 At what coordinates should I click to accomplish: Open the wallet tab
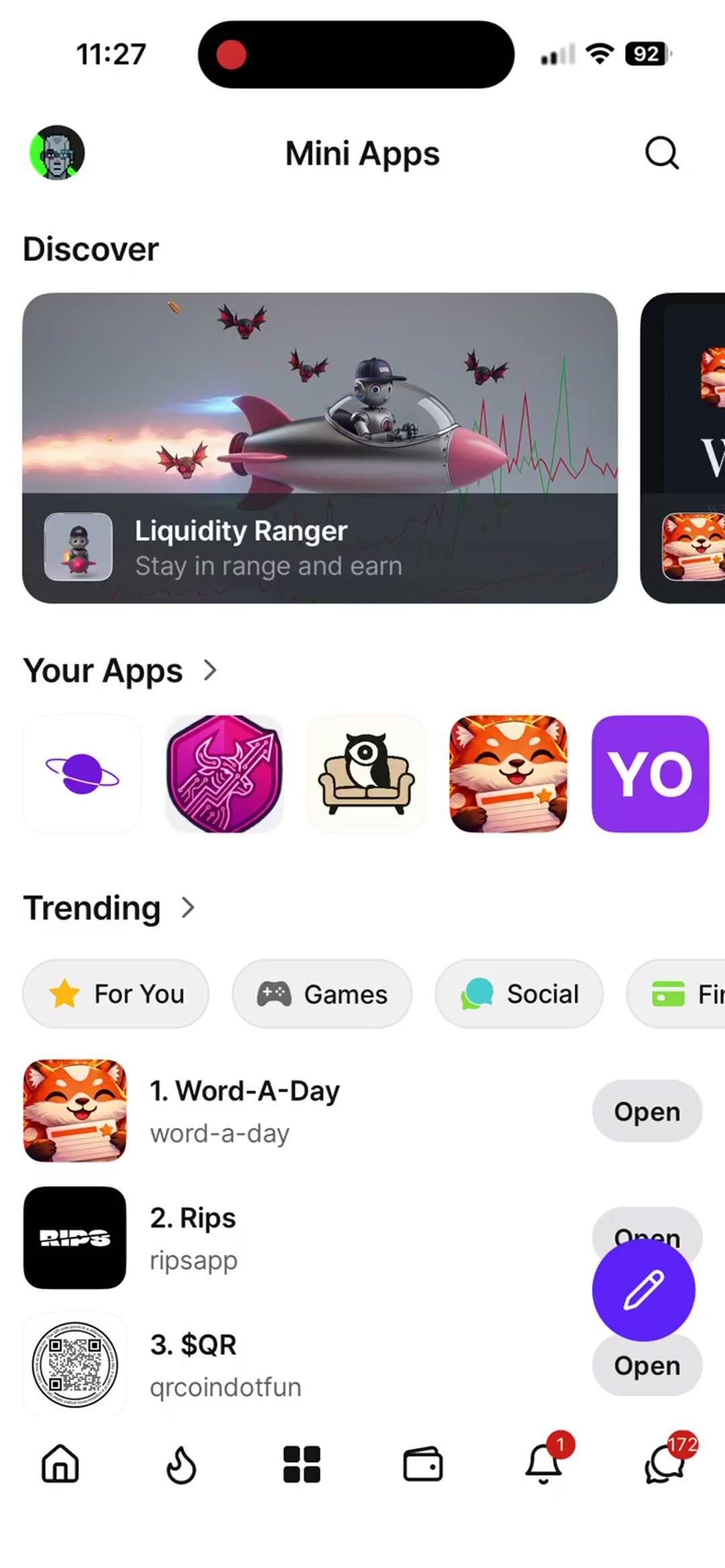423,1465
